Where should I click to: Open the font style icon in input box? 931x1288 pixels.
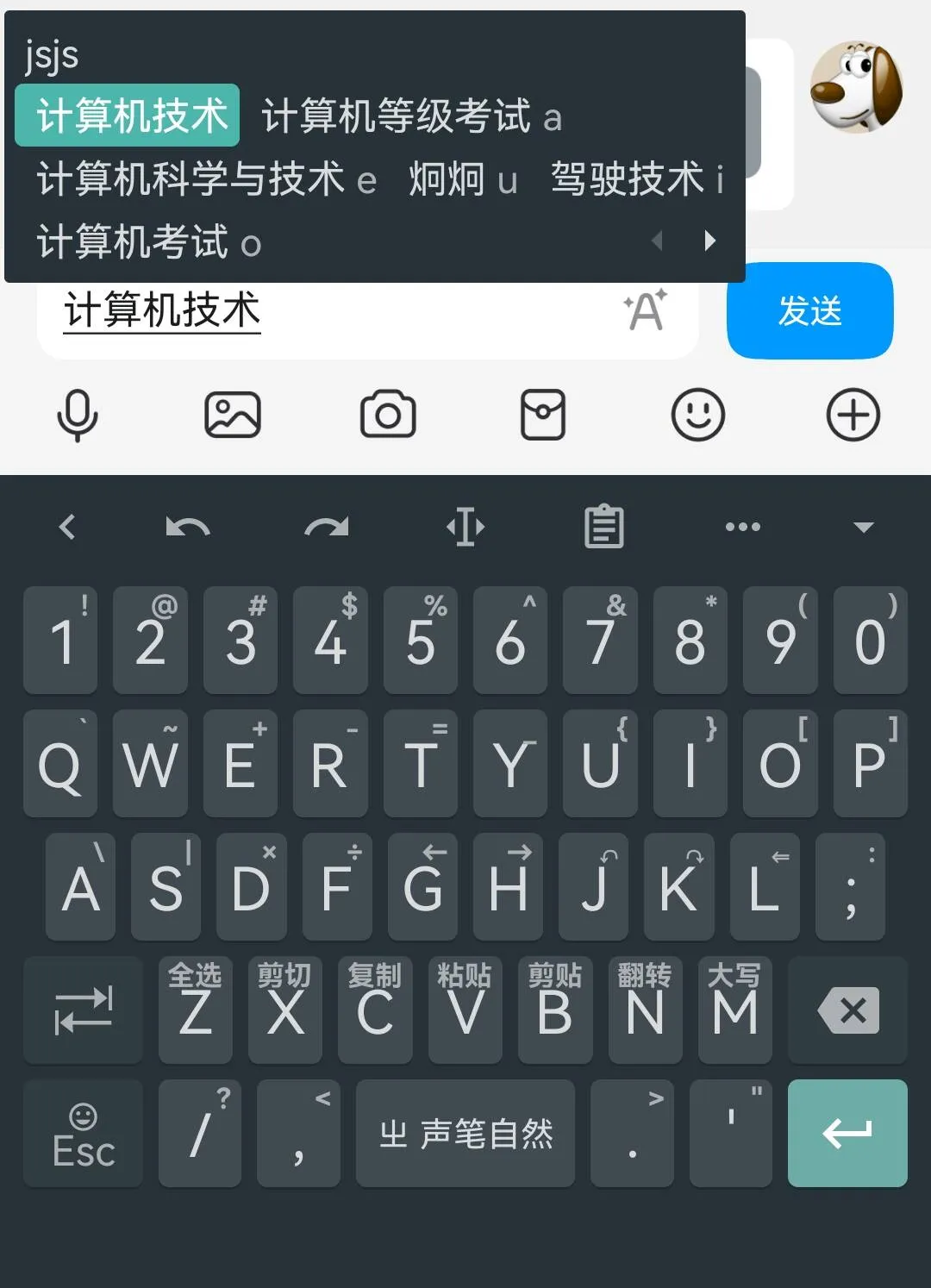coord(646,310)
